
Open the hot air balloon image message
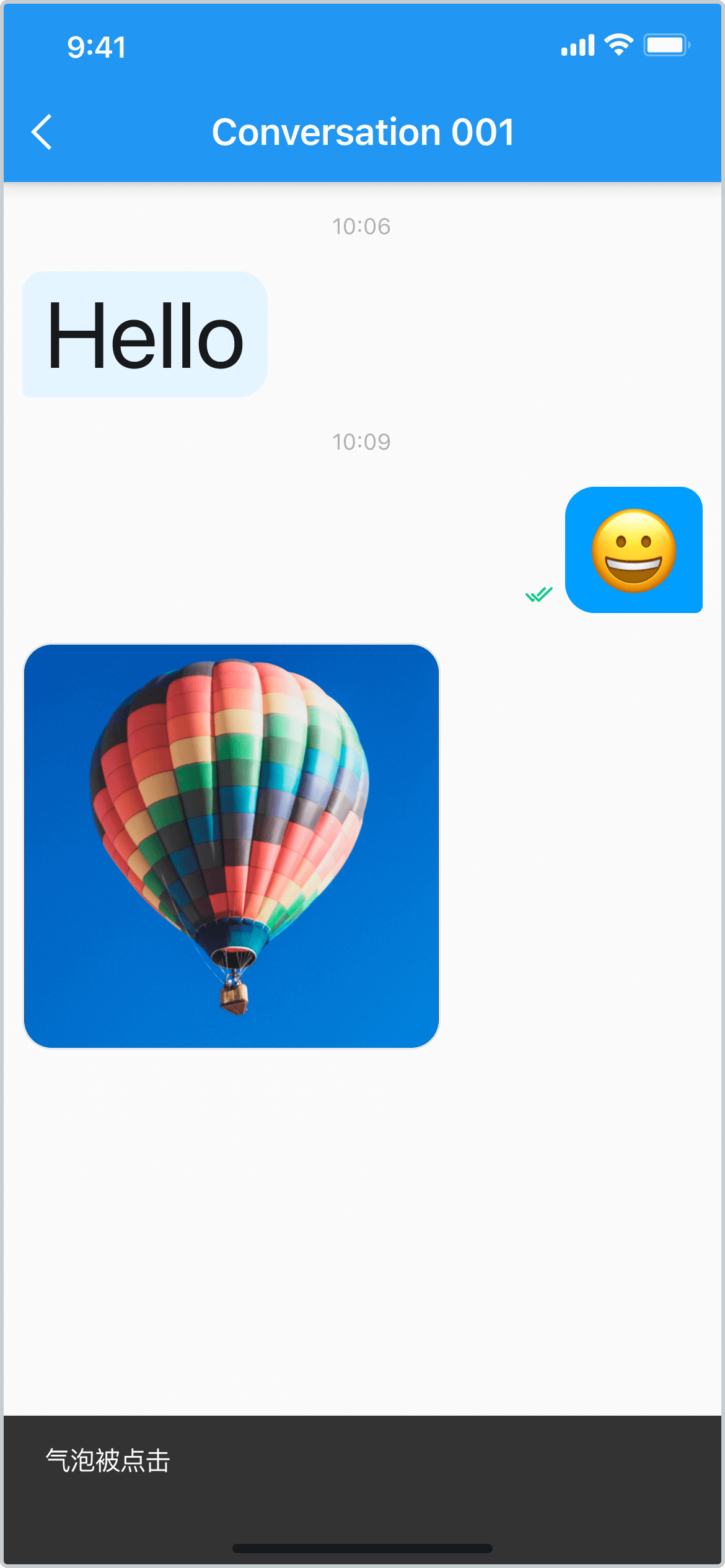click(231, 846)
